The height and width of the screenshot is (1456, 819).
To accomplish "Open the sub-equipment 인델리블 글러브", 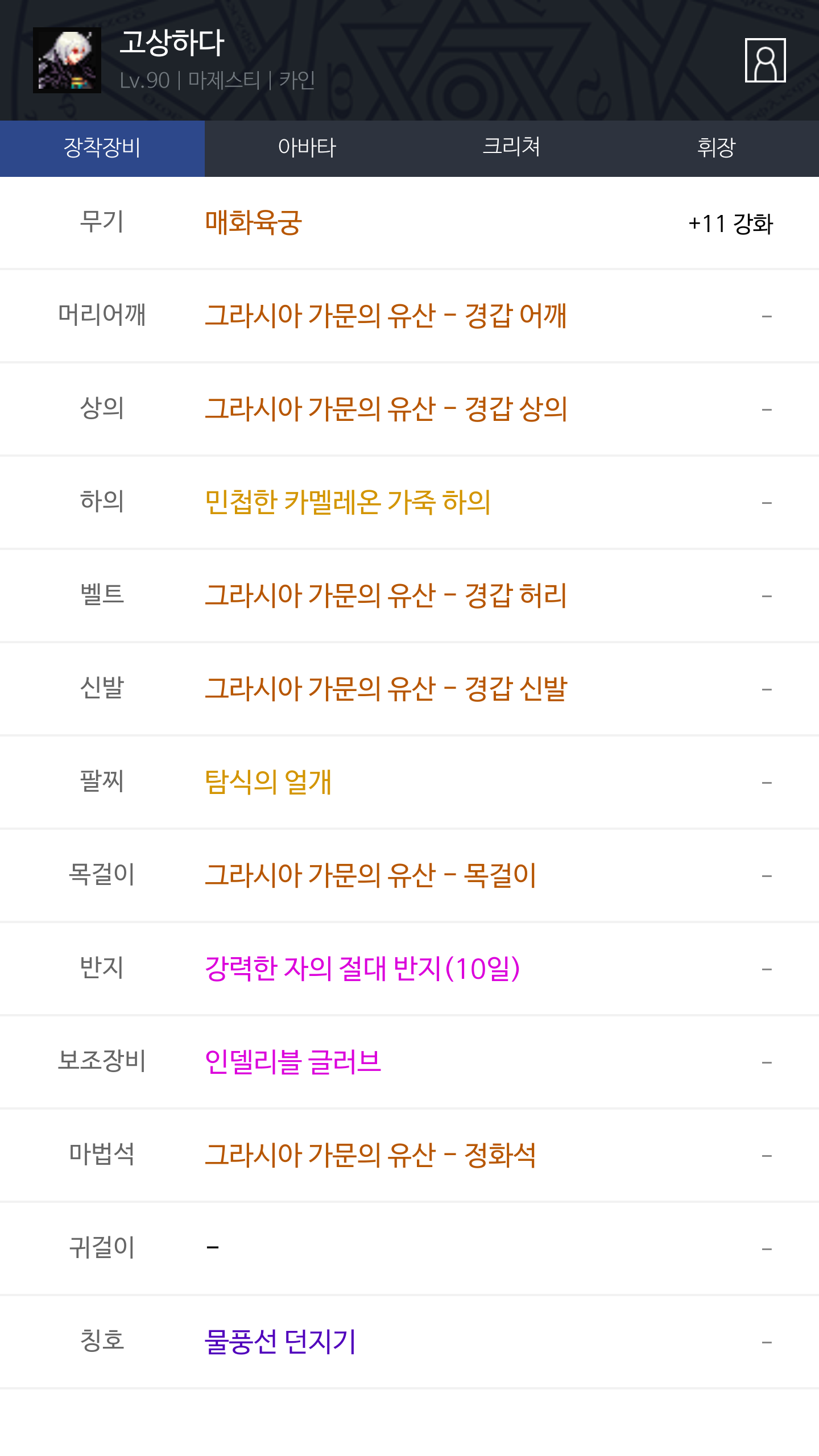I will pyautogui.click(x=293, y=1062).
